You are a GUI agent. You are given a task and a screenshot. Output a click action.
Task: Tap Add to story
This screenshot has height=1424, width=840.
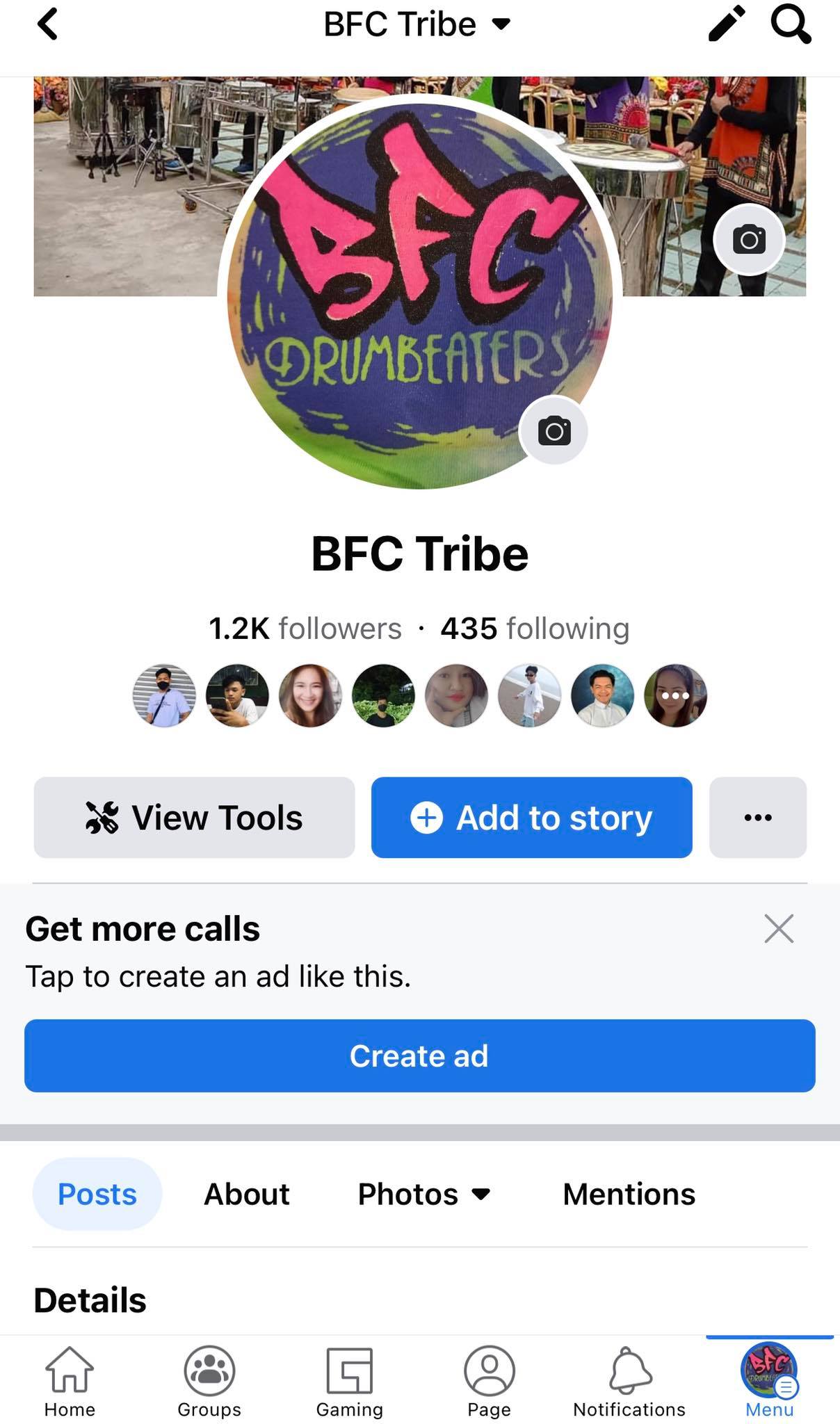pos(531,818)
